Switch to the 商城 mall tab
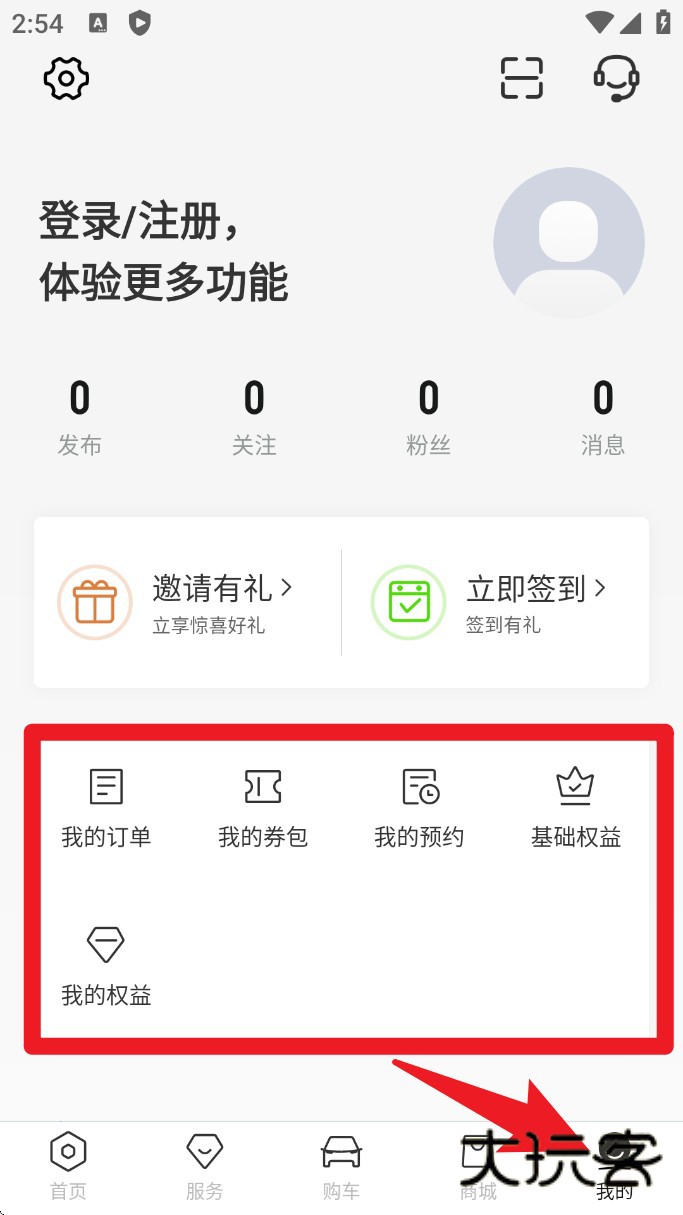Image resolution: width=683 pixels, height=1215 pixels. click(x=478, y=1167)
